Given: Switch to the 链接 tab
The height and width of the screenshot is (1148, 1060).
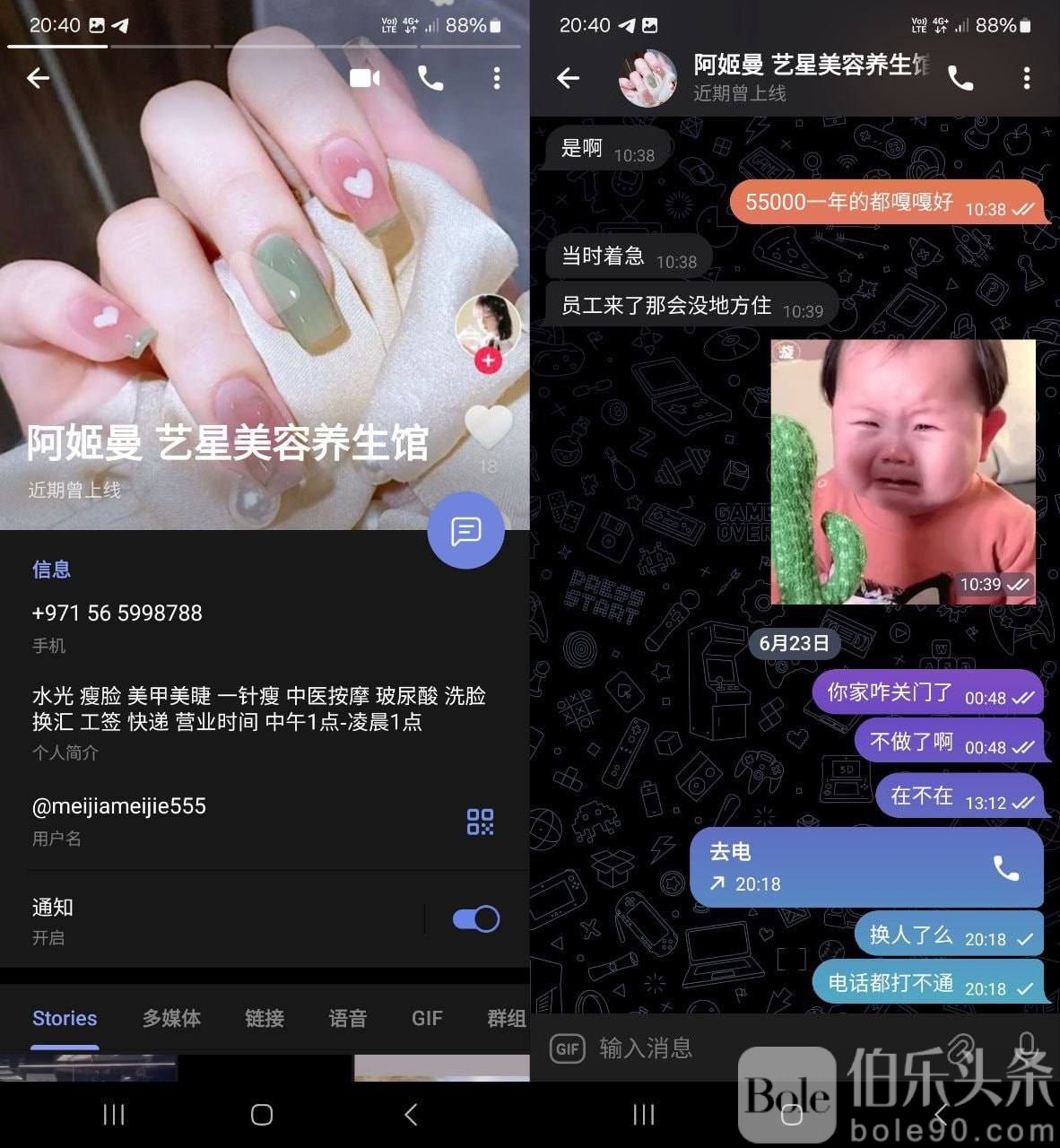Looking at the screenshot, I should point(265,1018).
